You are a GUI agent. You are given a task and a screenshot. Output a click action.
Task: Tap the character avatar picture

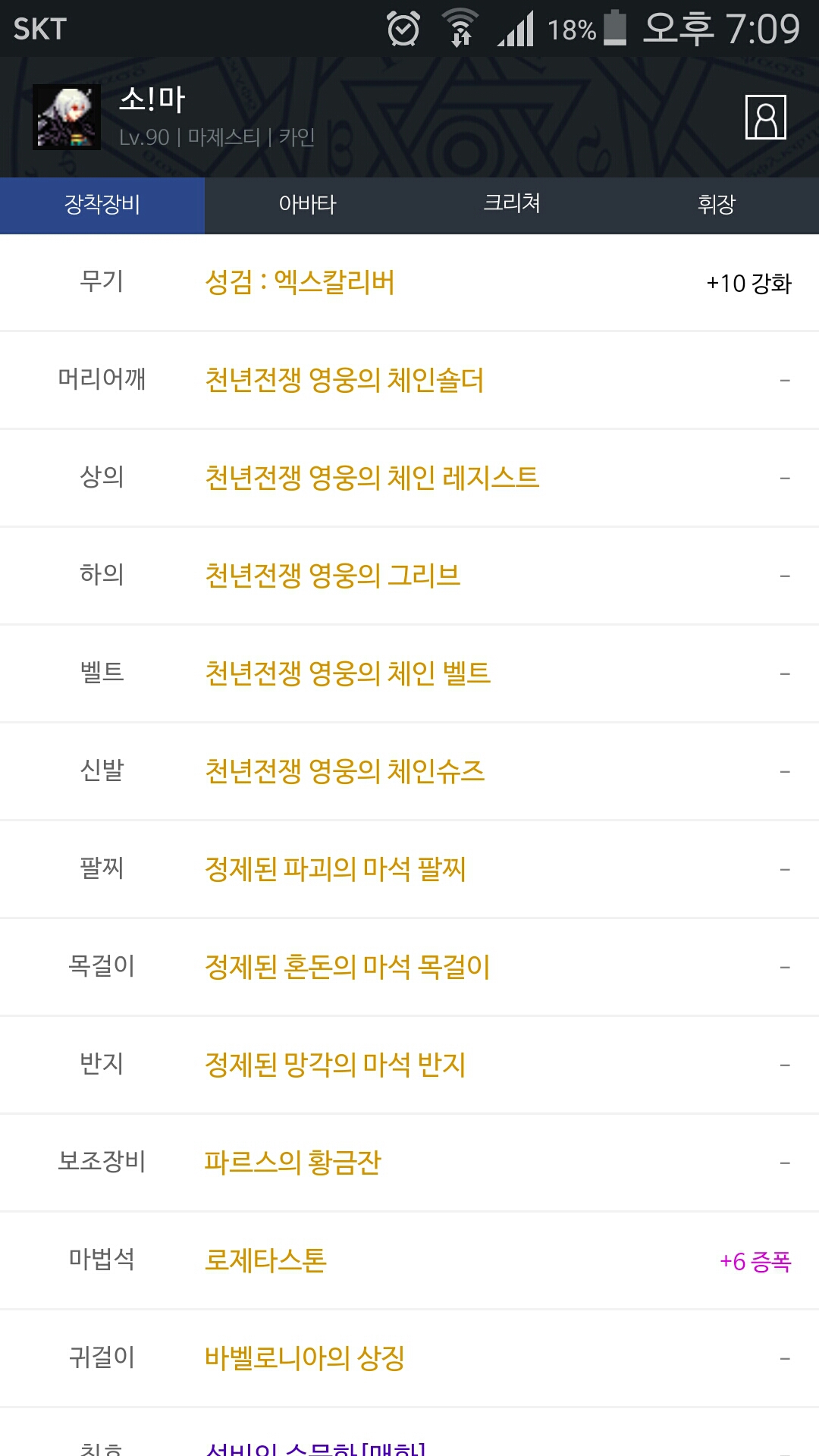click(x=67, y=117)
